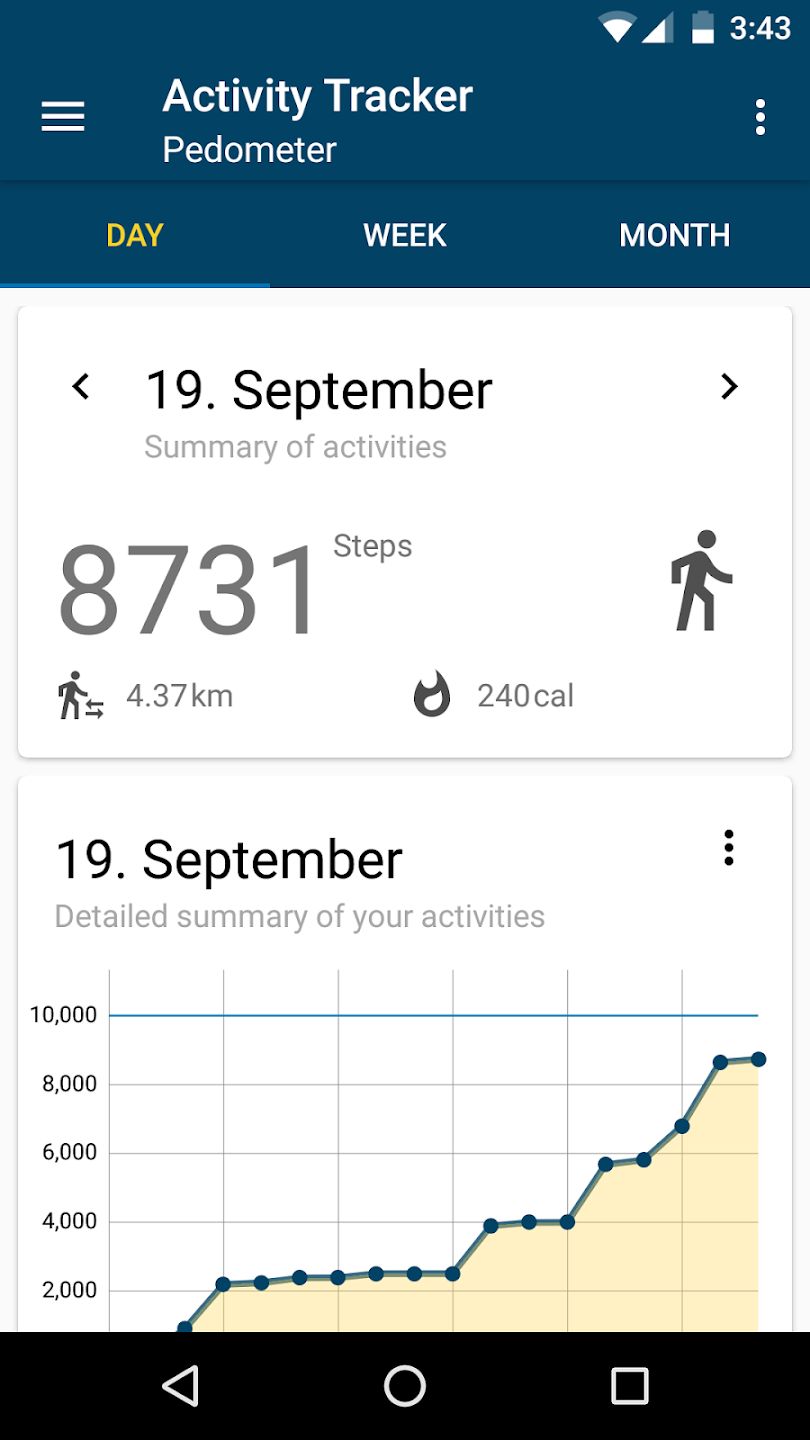
Task: Click the calories flame icon
Action: [432, 694]
